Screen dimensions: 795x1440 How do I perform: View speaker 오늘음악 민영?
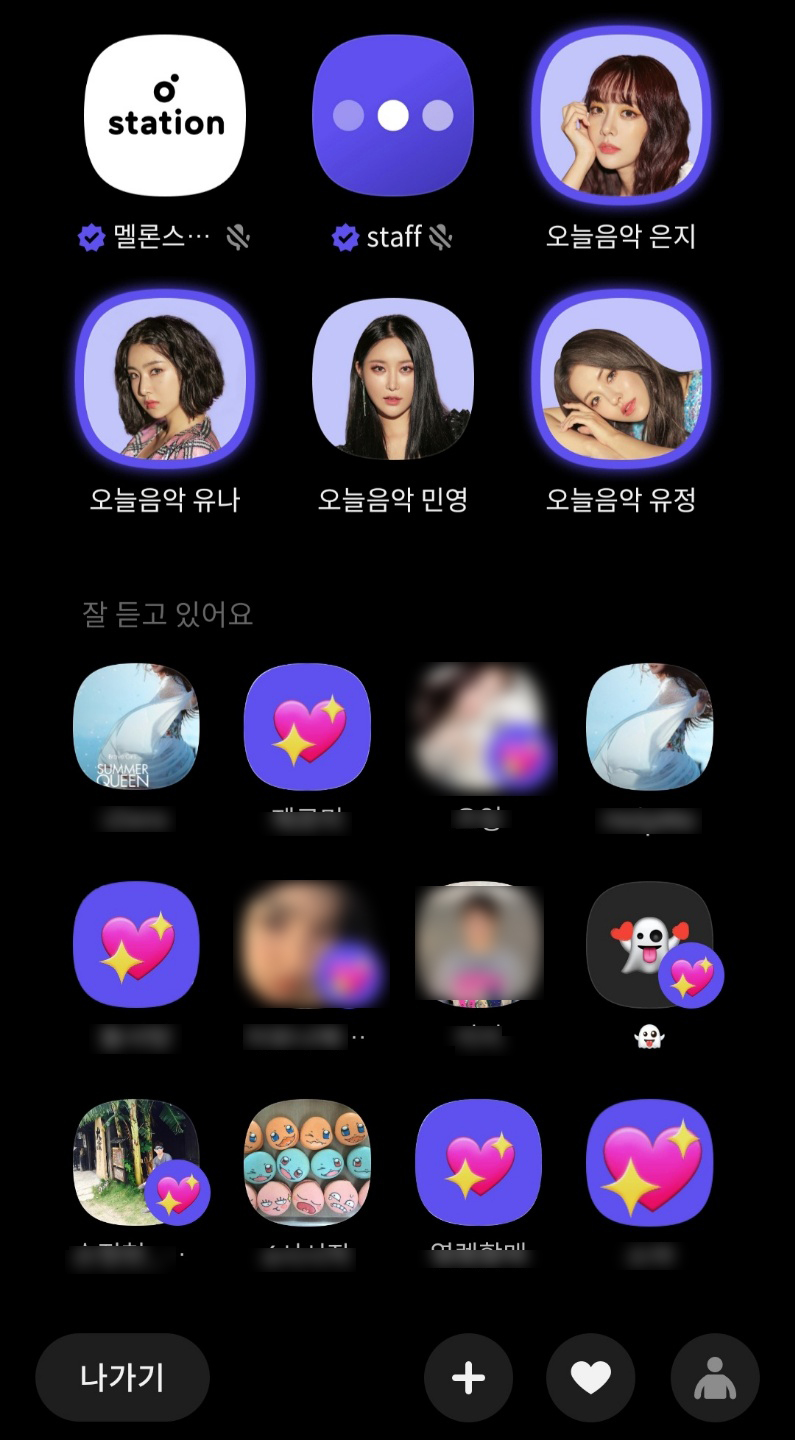pos(392,380)
